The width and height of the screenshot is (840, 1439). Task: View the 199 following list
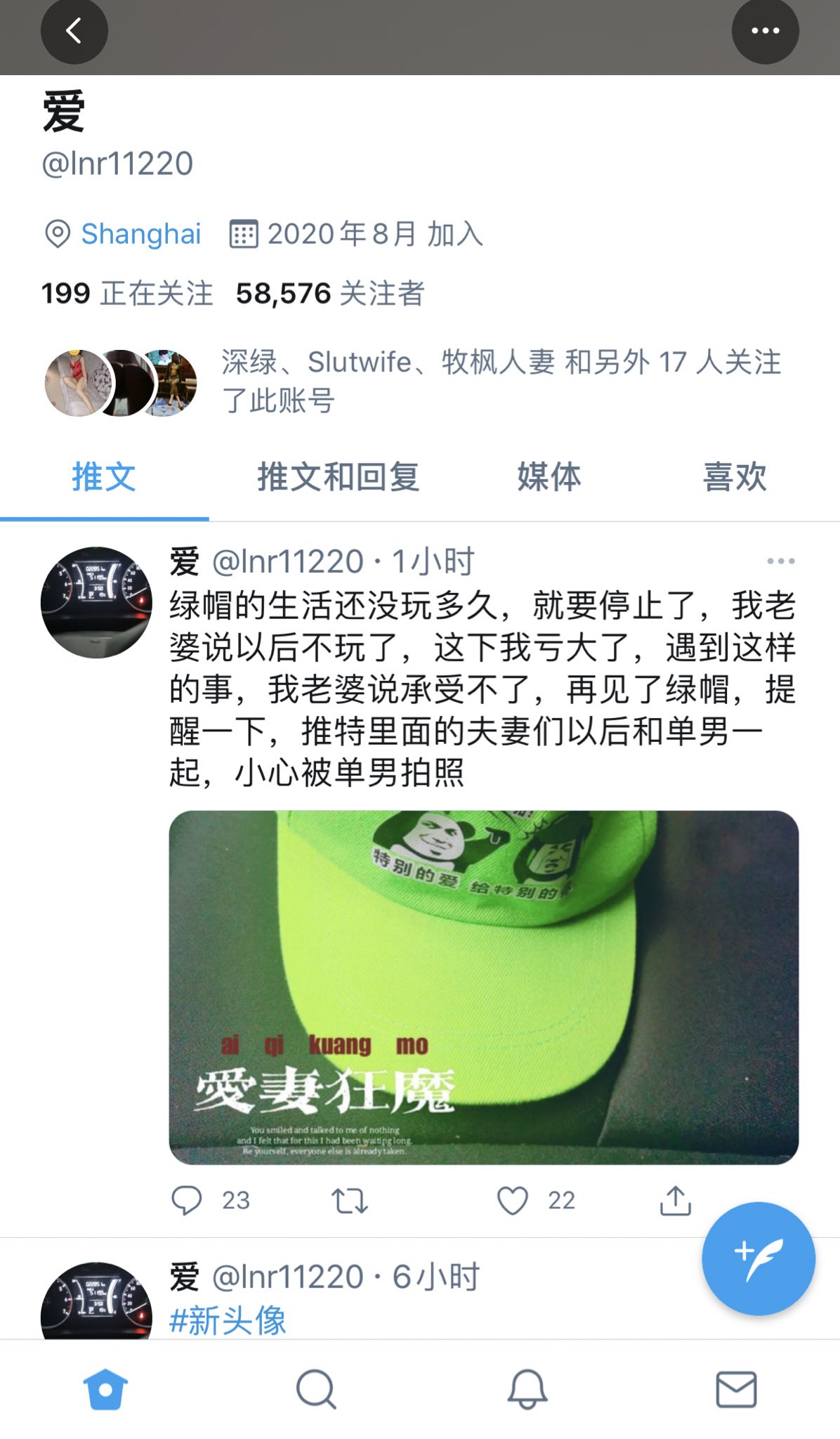point(127,294)
